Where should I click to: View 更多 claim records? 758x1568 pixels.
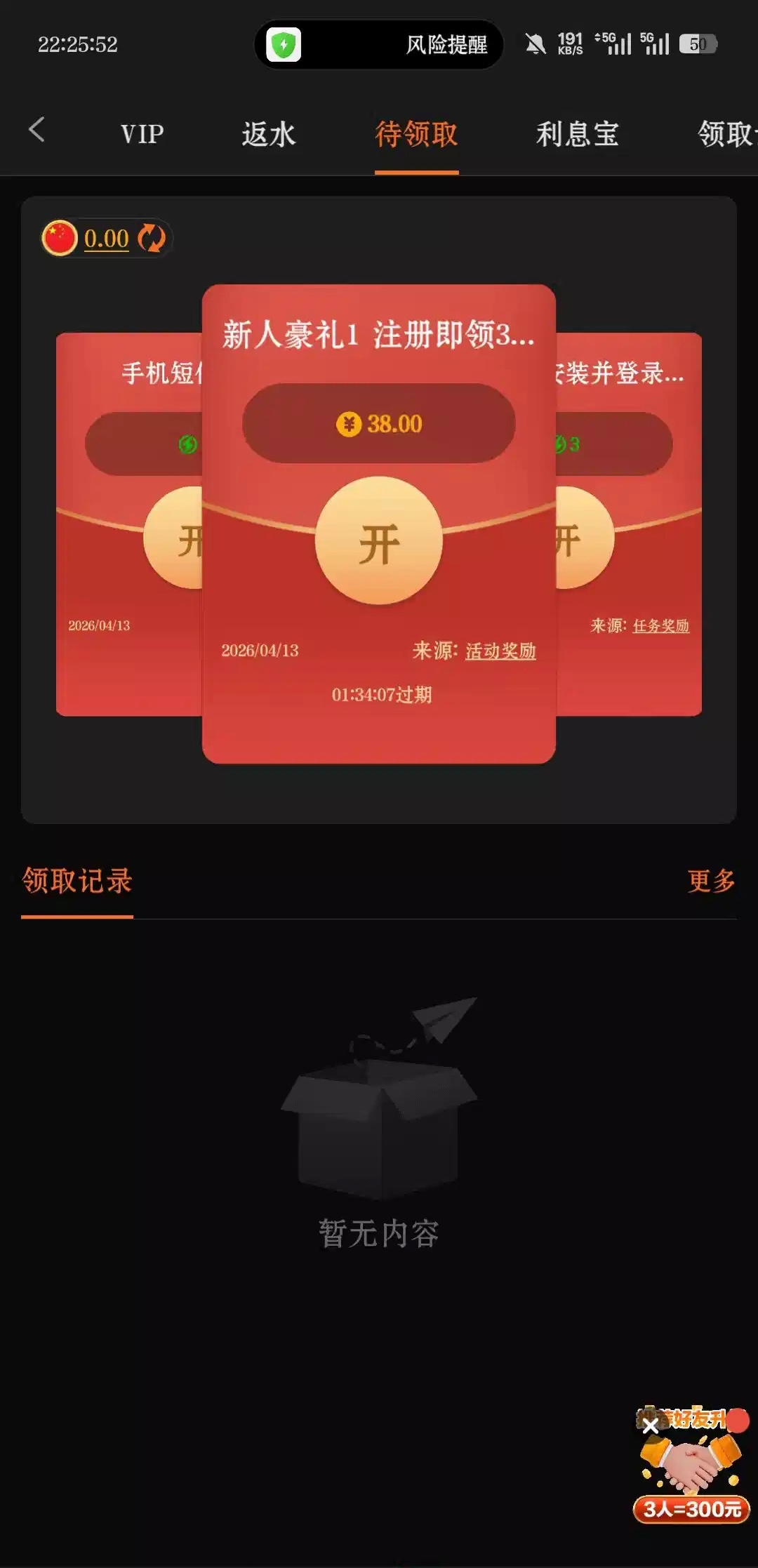tap(711, 881)
